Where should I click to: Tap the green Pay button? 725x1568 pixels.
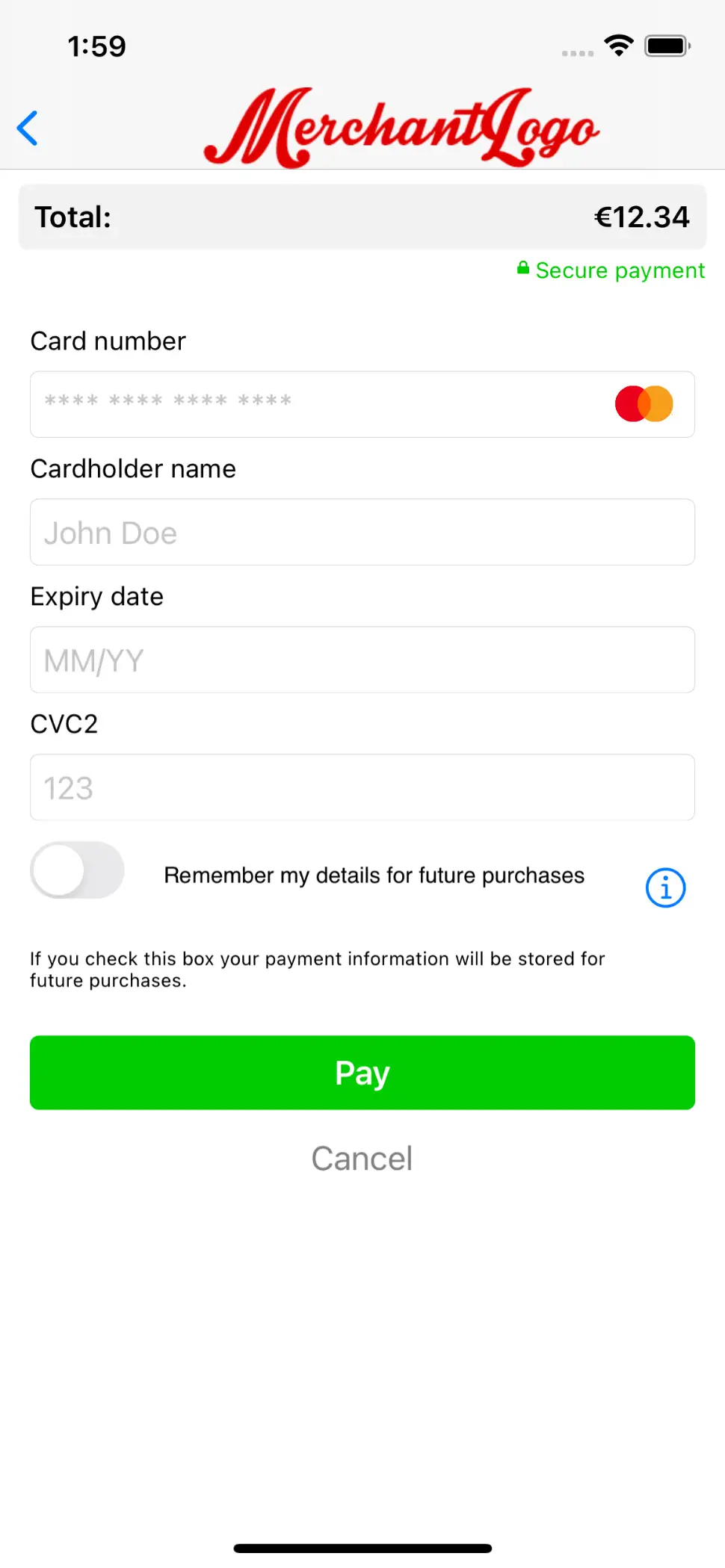pyautogui.click(x=362, y=1072)
